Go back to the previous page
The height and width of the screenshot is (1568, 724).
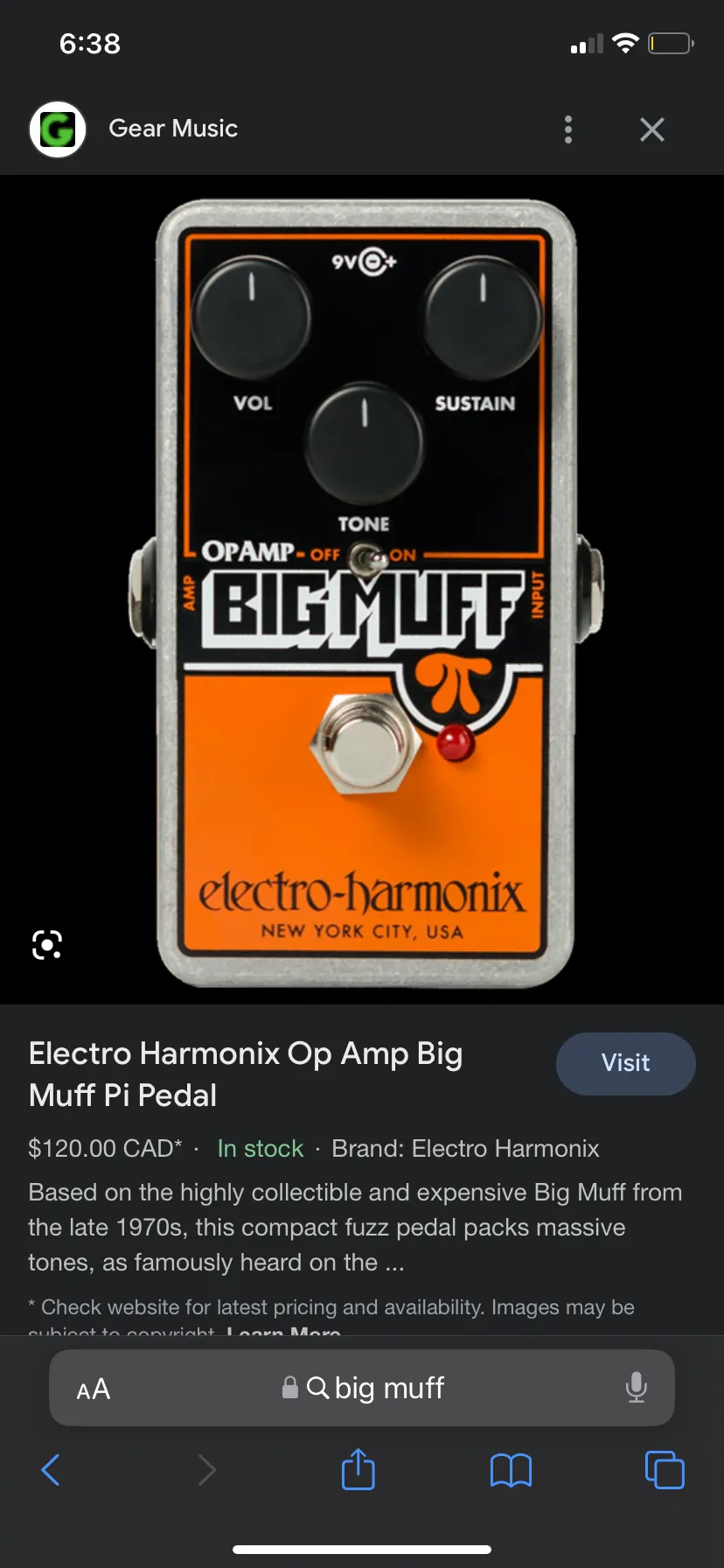pyautogui.click(x=51, y=1470)
